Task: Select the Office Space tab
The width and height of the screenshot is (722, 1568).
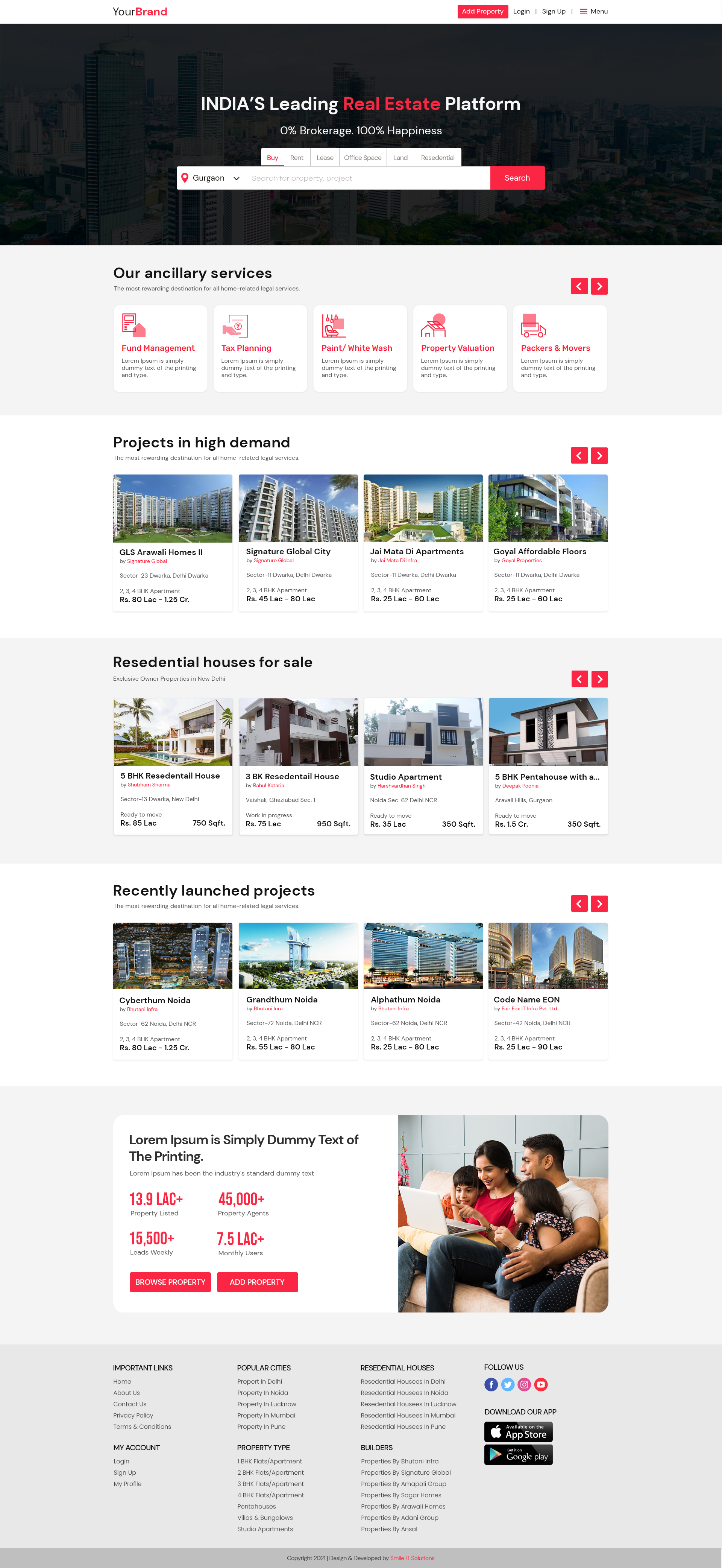Action: [x=363, y=158]
